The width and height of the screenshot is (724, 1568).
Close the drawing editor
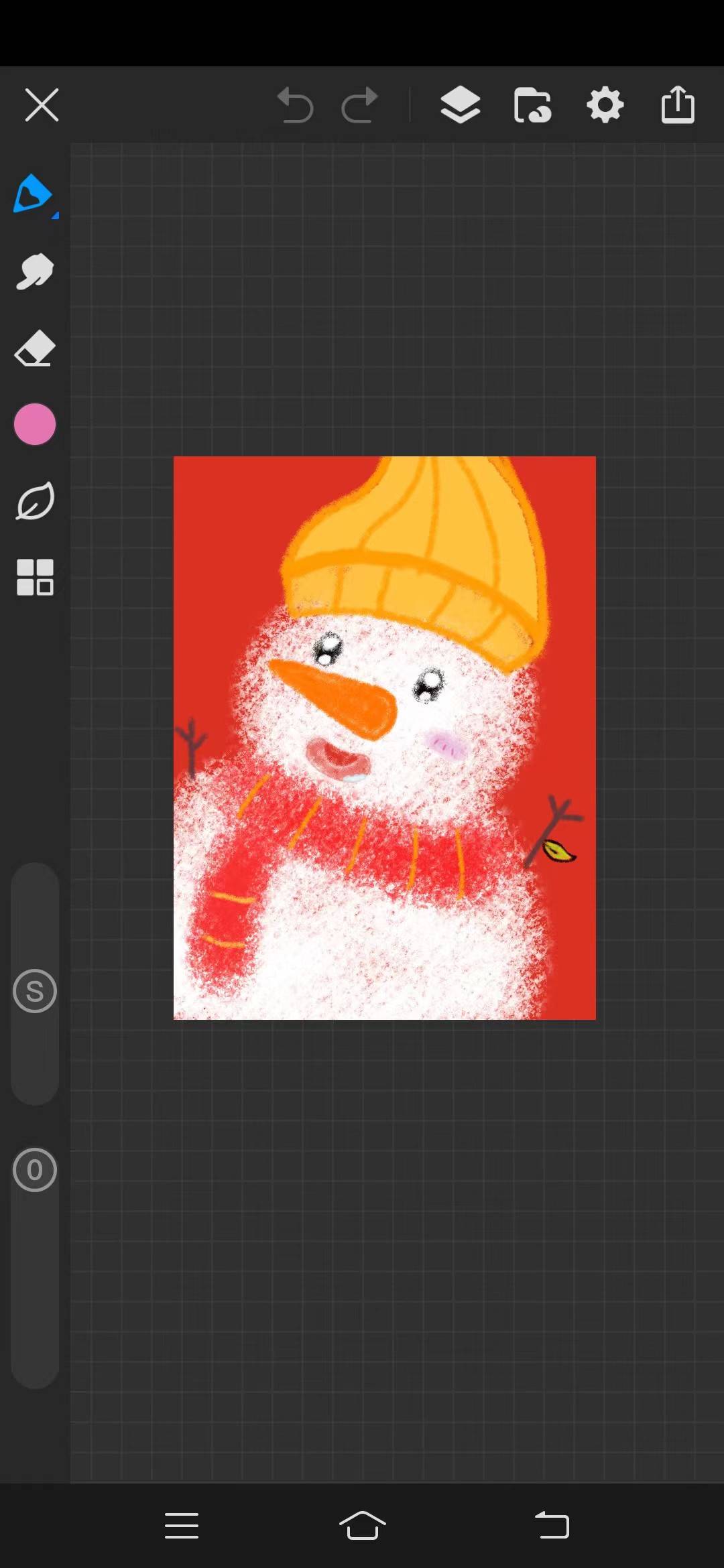click(x=42, y=105)
